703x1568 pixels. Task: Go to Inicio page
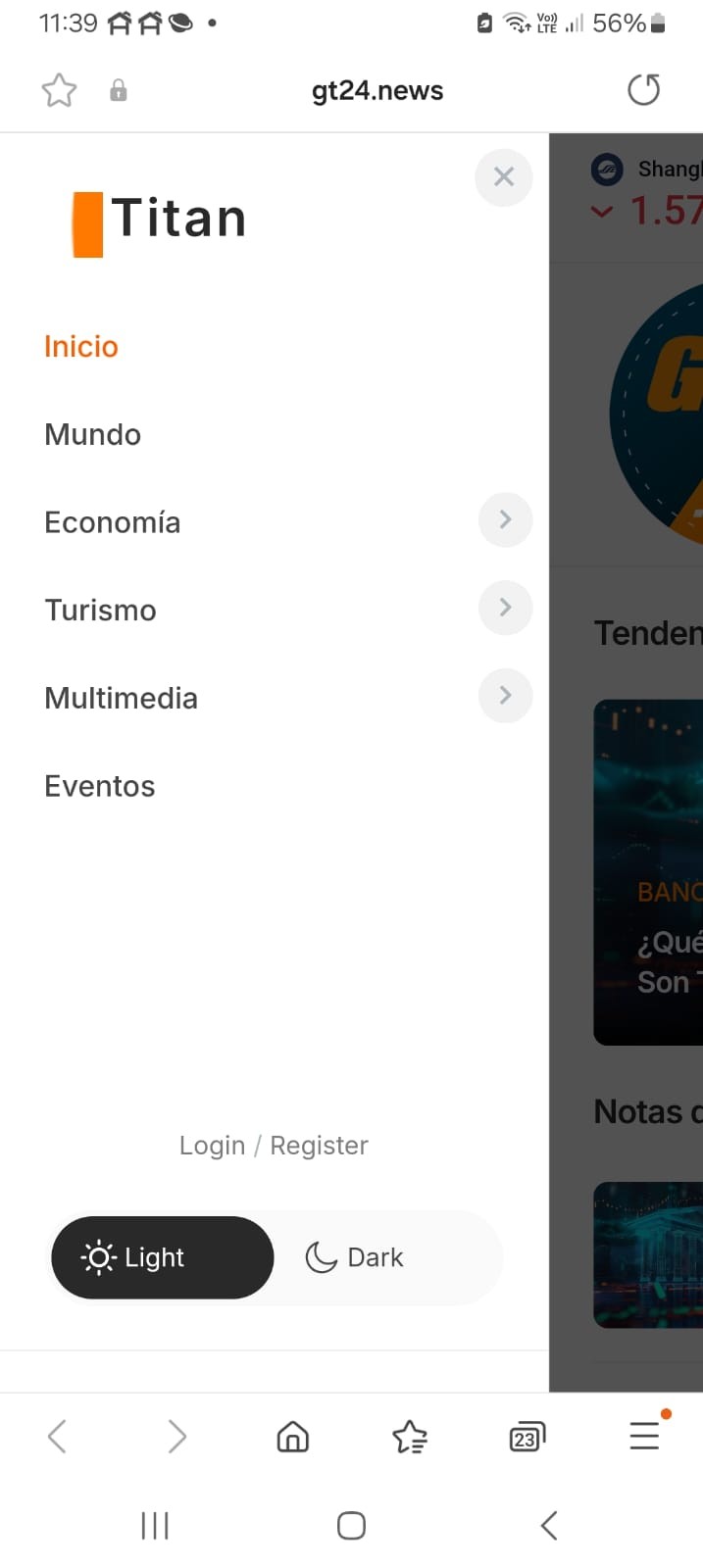(81, 347)
